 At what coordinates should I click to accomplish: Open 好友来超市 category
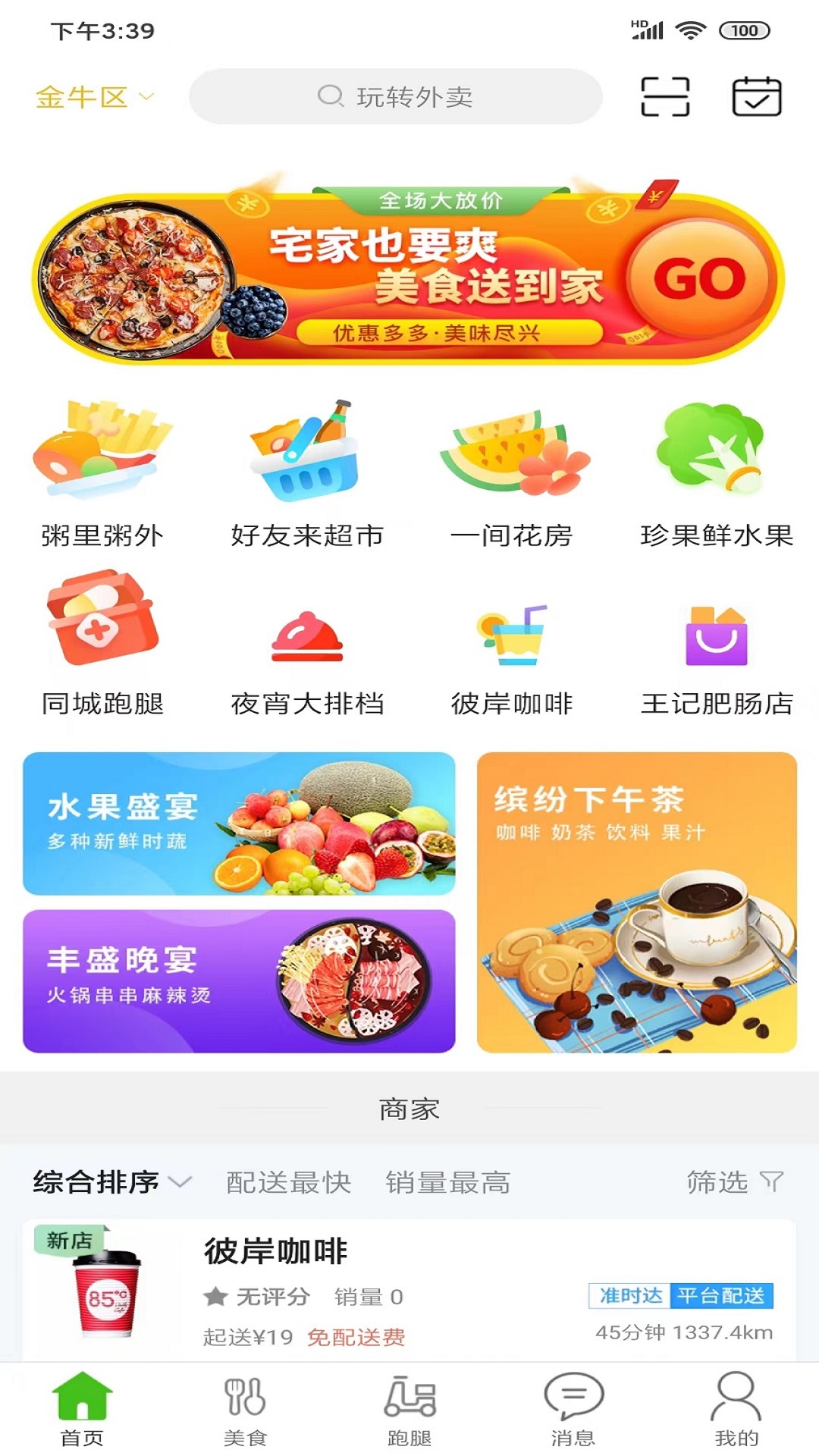click(x=307, y=475)
